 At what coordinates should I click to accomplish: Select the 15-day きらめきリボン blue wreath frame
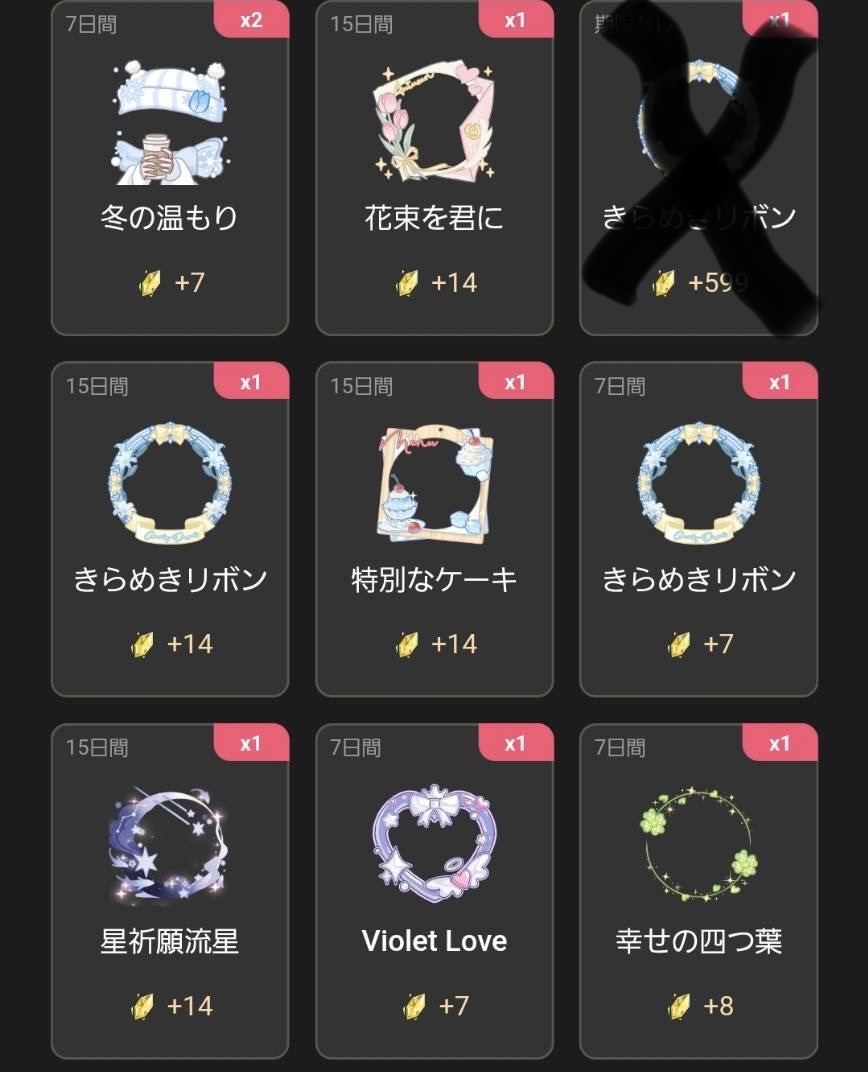pyautogui.click(x=170, y=483)
